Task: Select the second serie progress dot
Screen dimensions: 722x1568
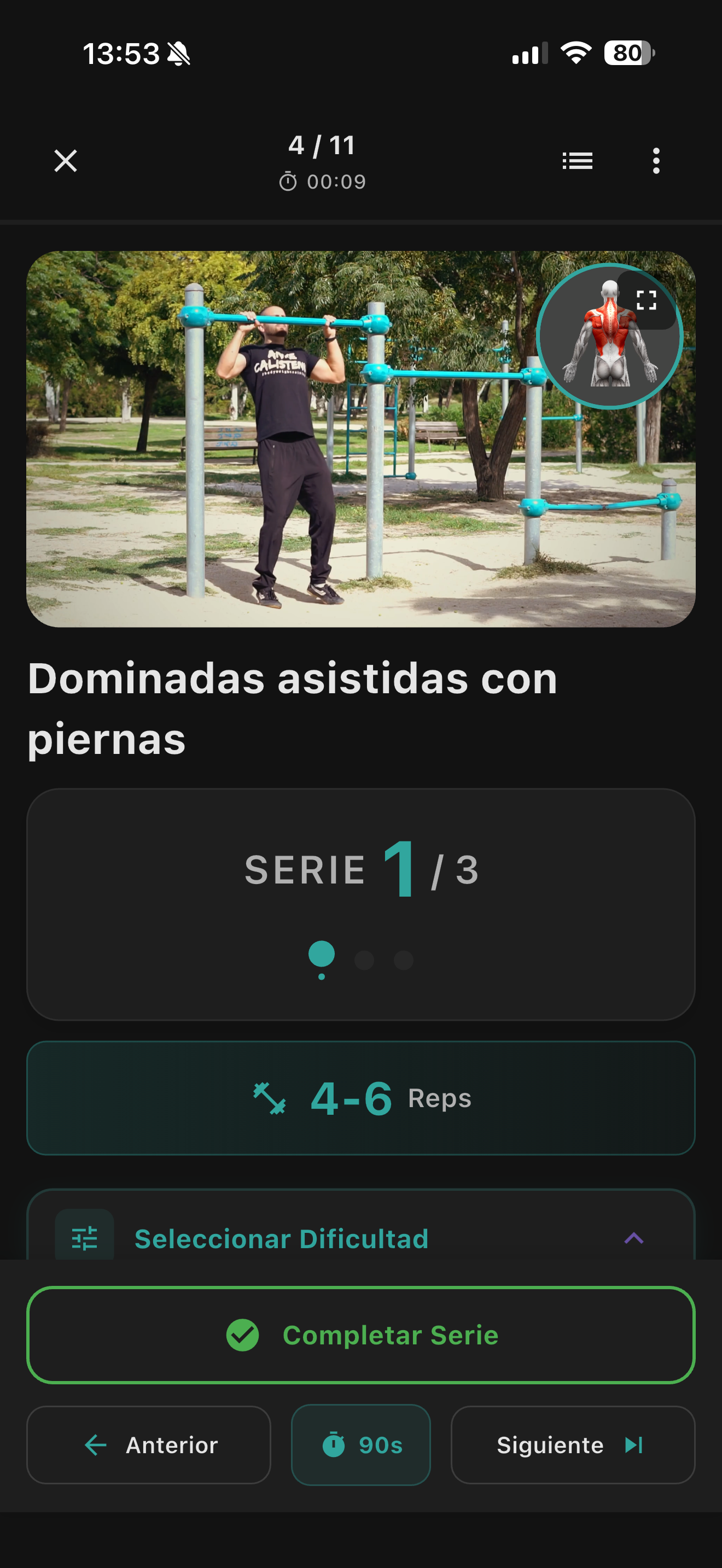Action: (x=366, y=961)
